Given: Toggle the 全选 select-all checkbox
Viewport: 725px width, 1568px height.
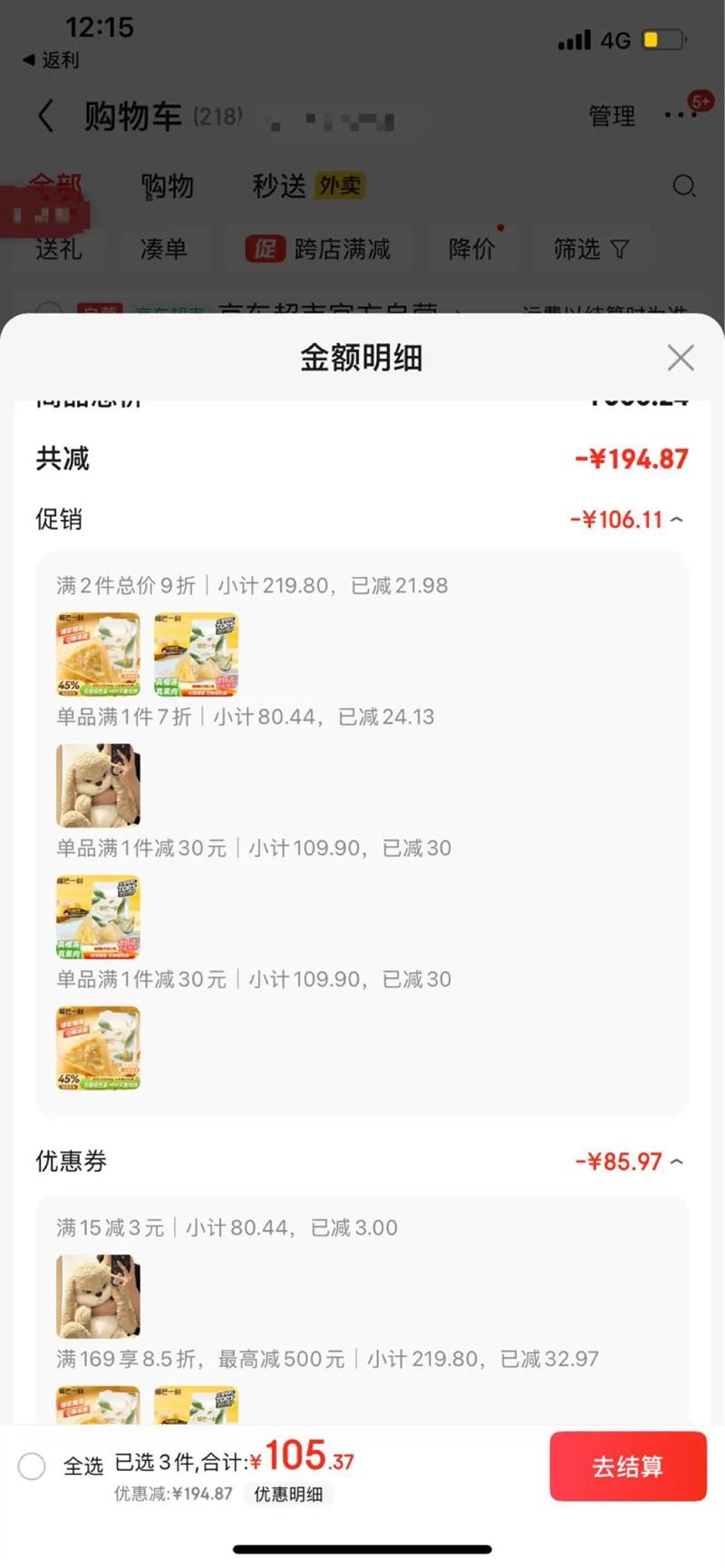Looking at the screenshot, I should (32, 1466).
